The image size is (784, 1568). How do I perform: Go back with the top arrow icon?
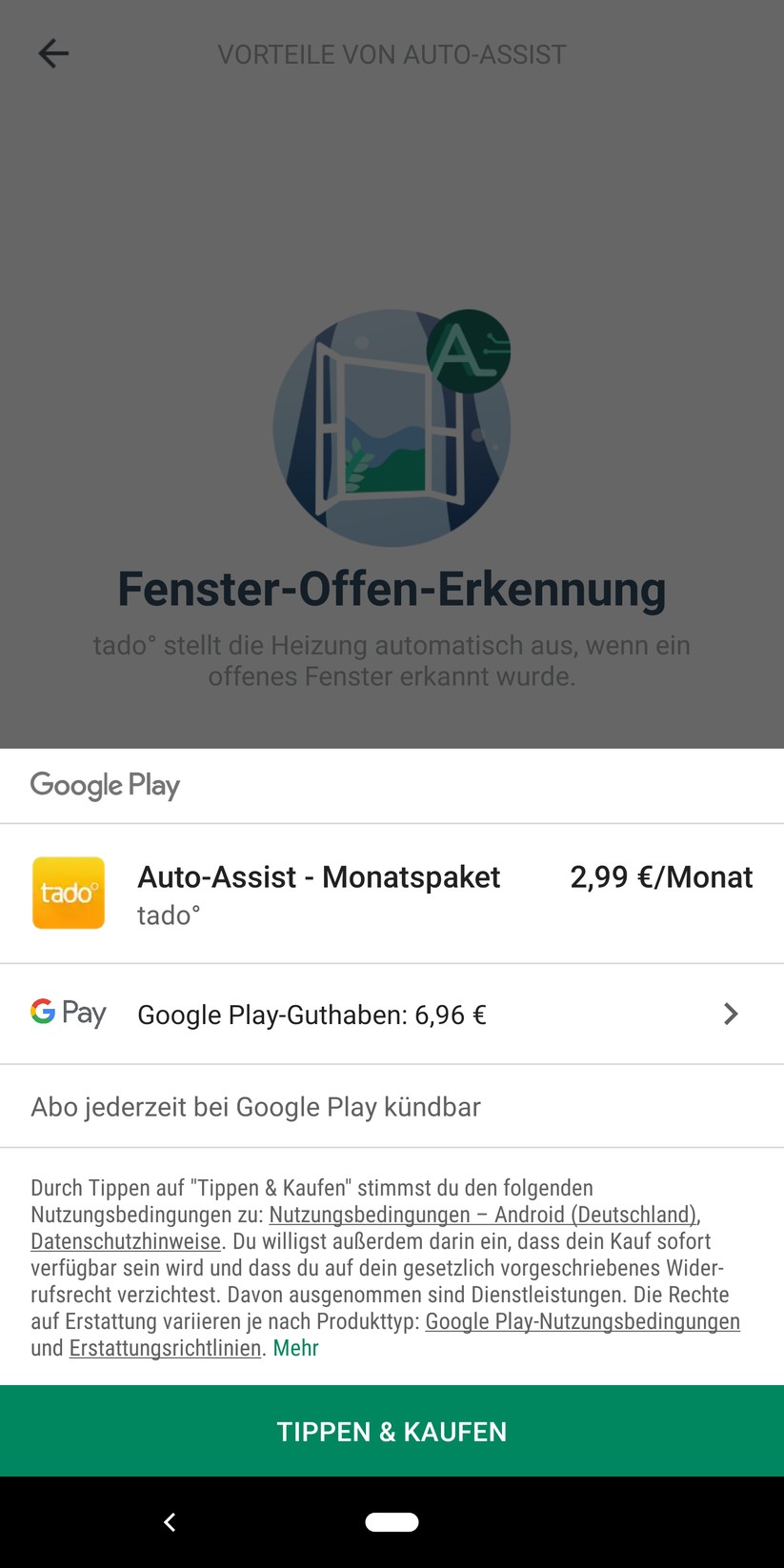tap(53, 53)
